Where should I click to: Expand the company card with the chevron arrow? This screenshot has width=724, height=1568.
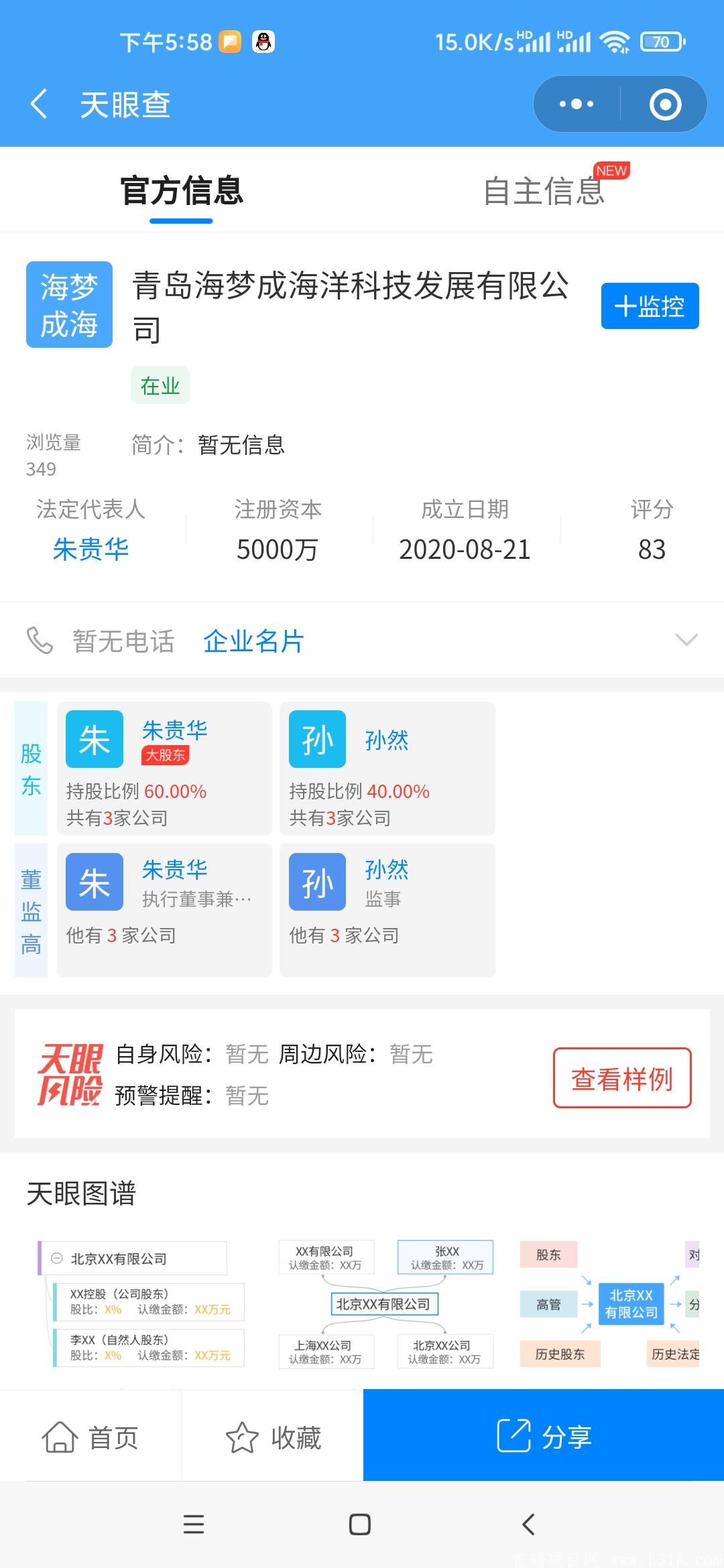tap(686, 641)
